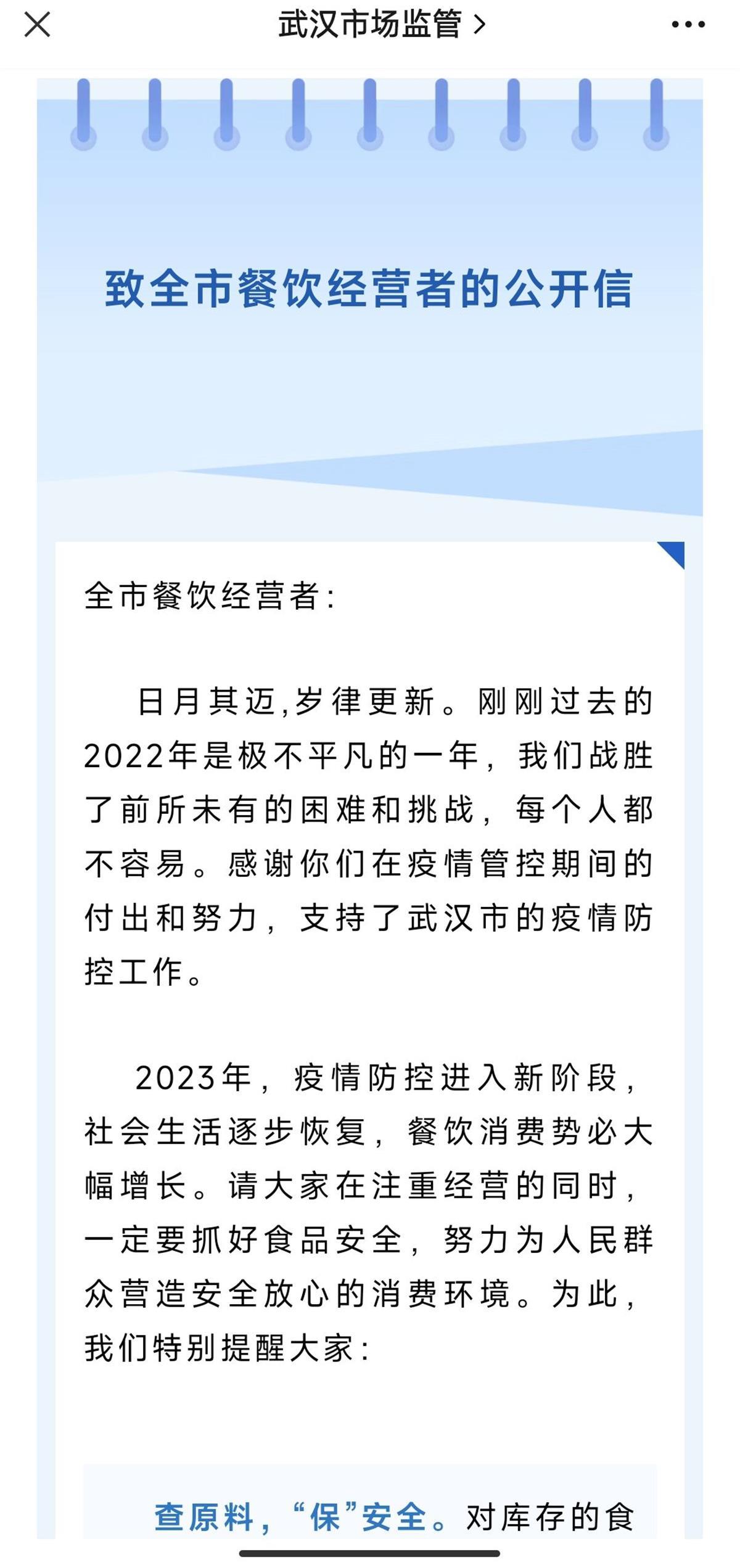
Task: Tap the header navigation bar title
Action: 370,26
